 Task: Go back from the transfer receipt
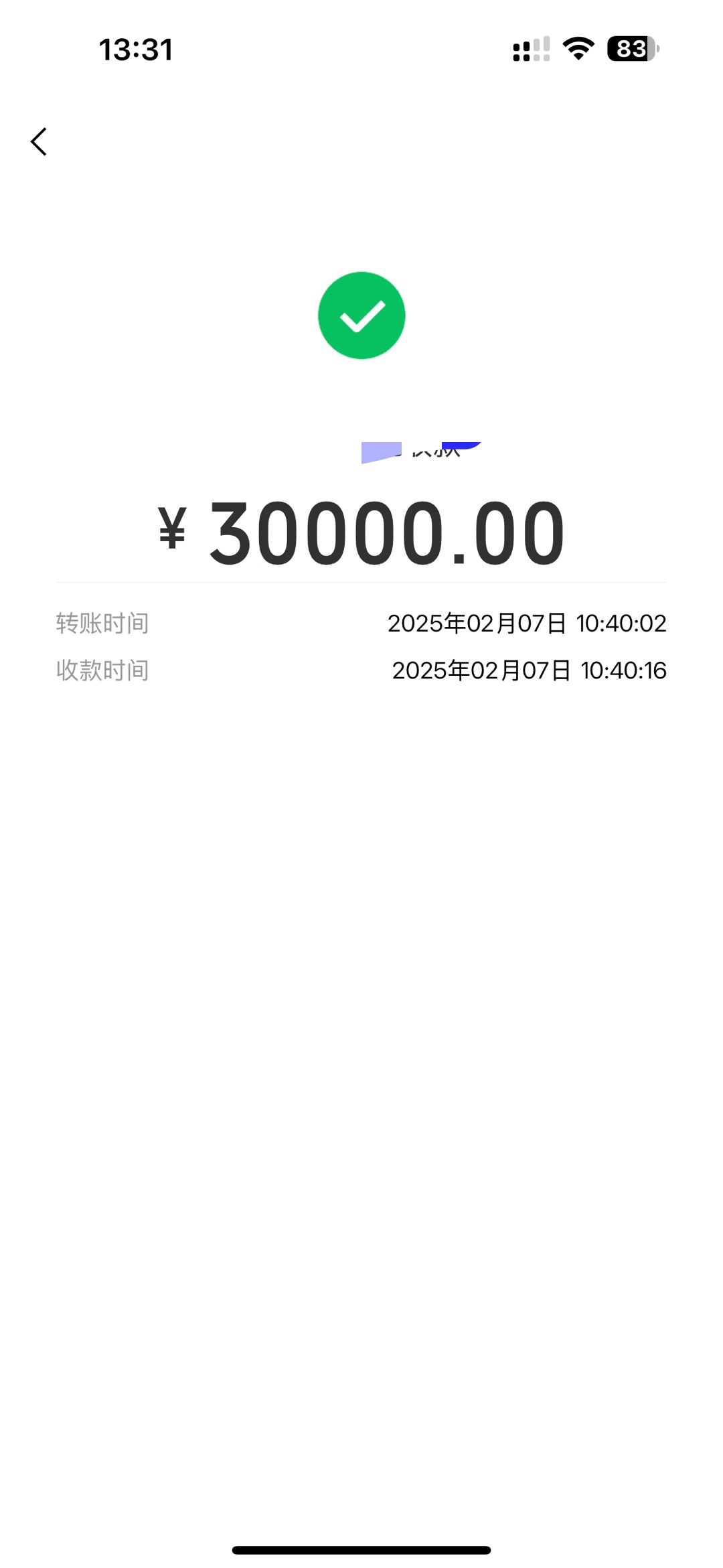pyautogui.click(x=39, y=142)
